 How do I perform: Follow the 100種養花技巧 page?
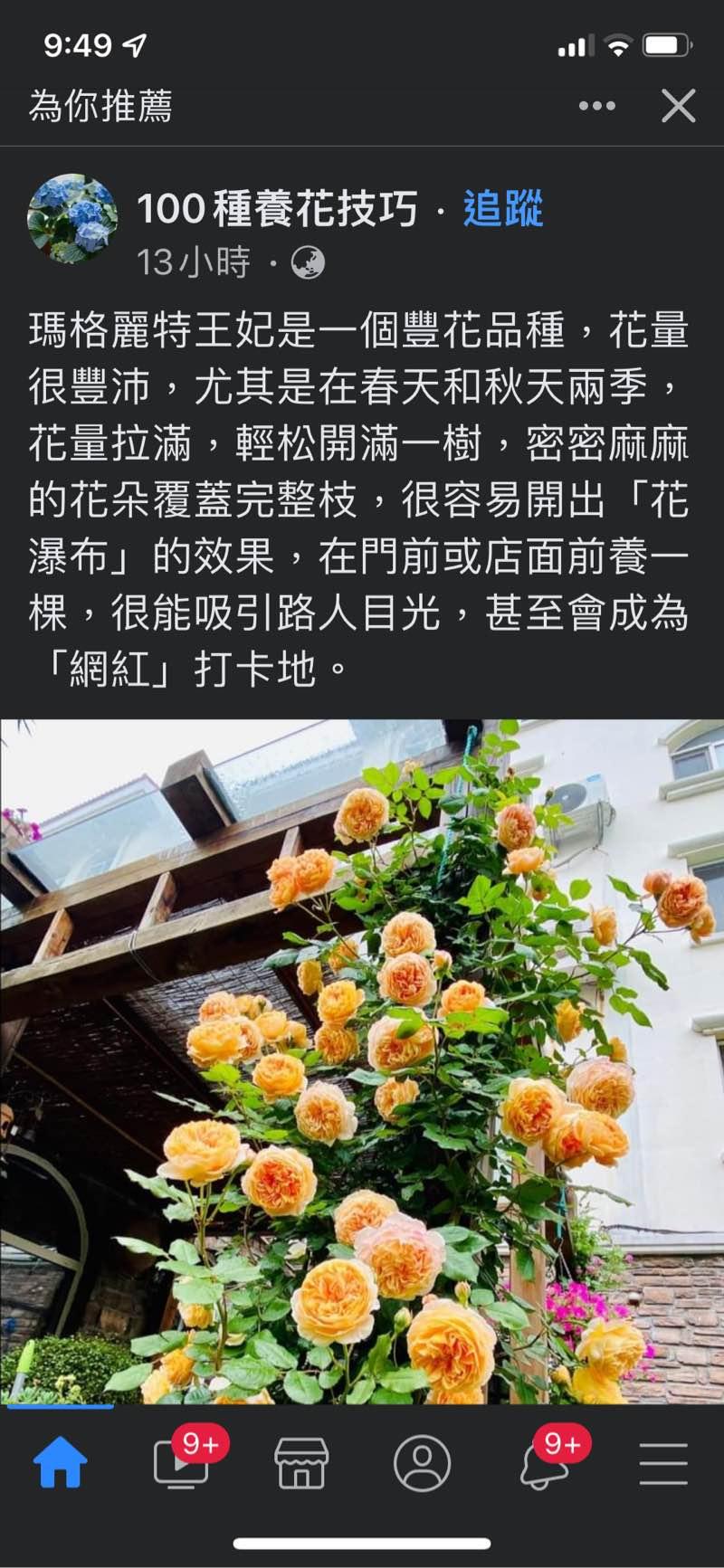(503, 209)
